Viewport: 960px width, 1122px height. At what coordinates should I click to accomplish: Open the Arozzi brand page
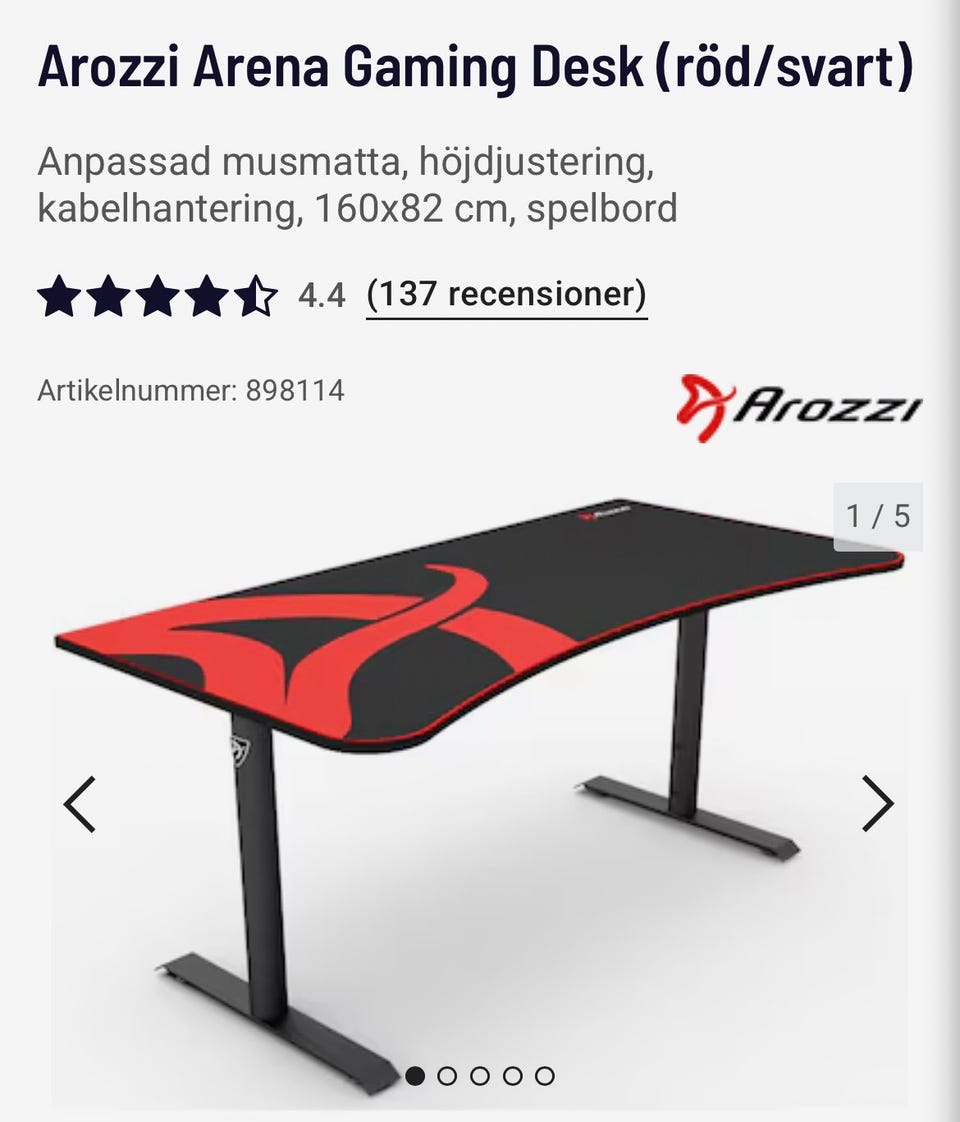pos(798,407)
